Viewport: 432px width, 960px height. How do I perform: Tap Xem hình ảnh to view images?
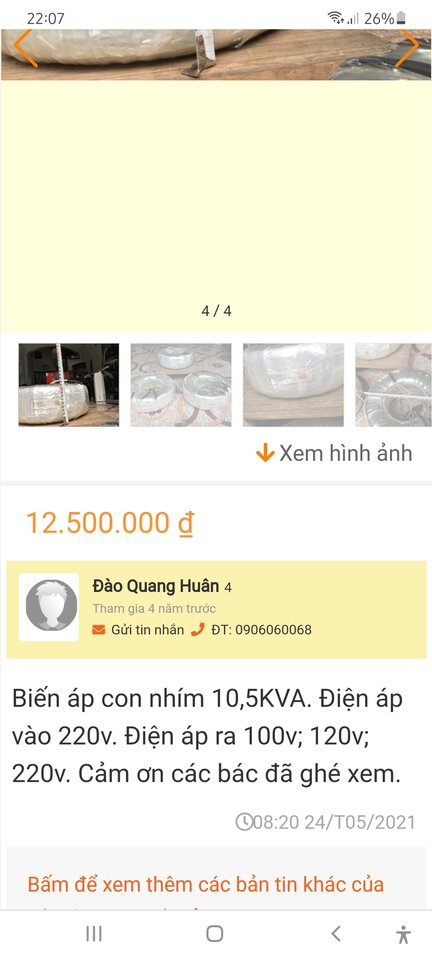pos(334,453)
